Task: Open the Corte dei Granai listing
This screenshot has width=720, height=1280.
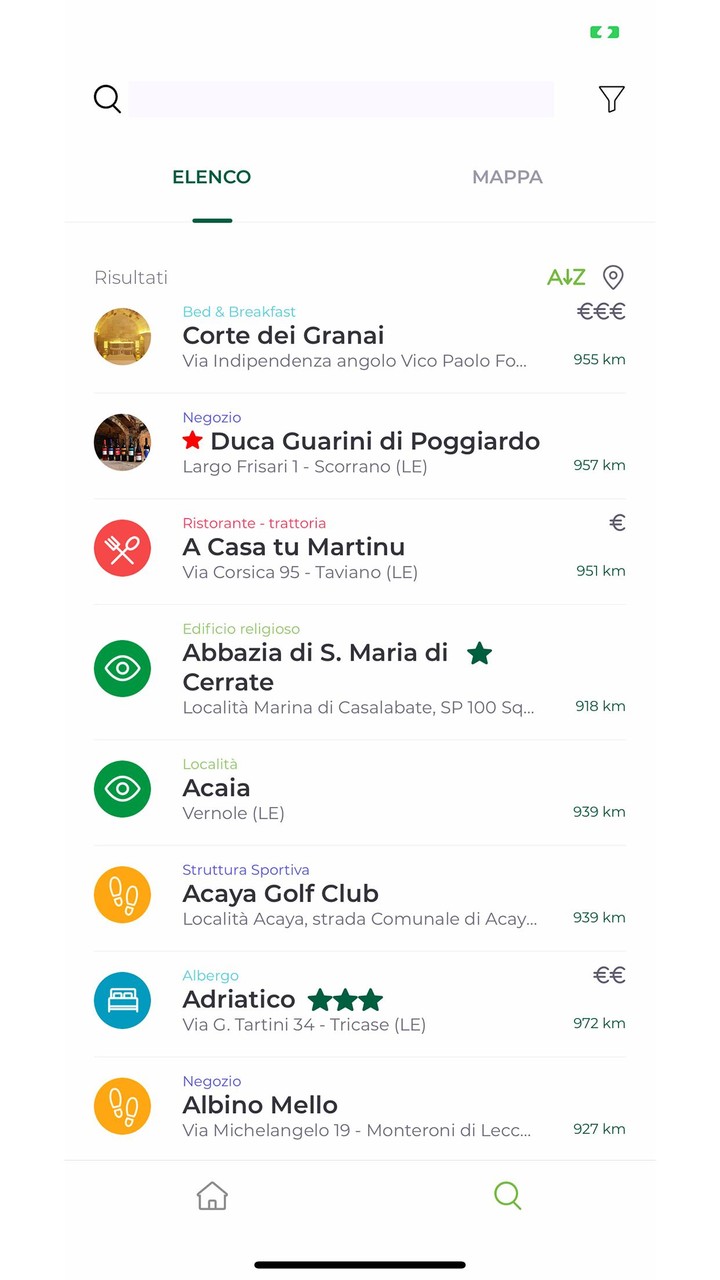Action: click(283, 335)
